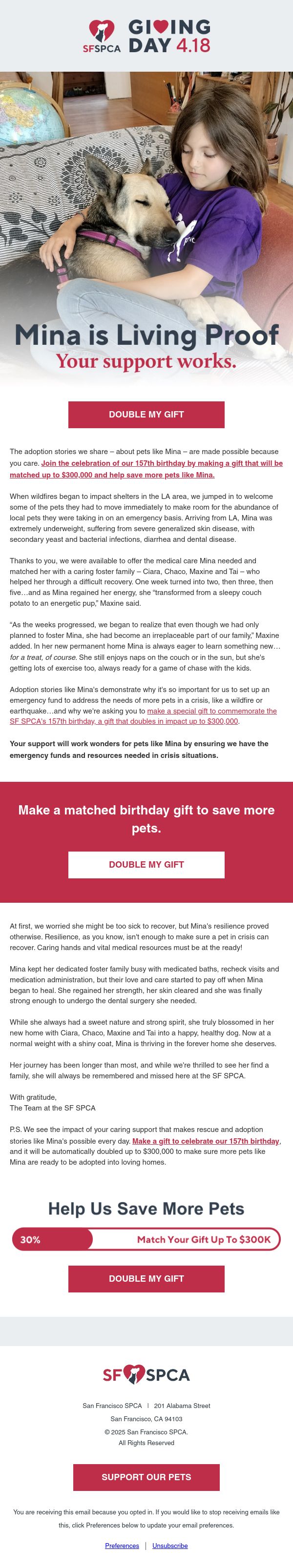293x1568 pixels.
Task: Follow the 'make a special gift to commemorate' link
Action: click(x=143, y=716)
